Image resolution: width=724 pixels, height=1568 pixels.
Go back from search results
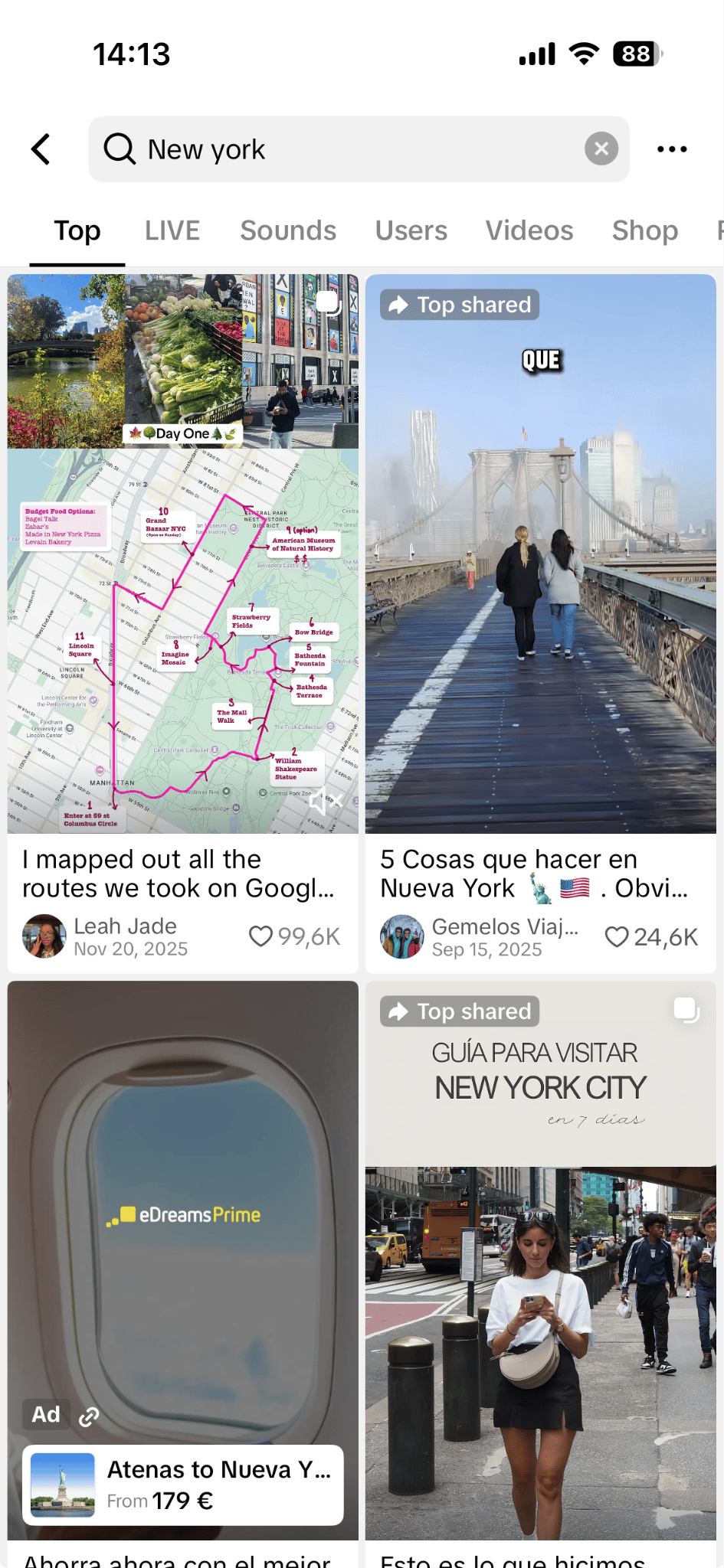41,149
